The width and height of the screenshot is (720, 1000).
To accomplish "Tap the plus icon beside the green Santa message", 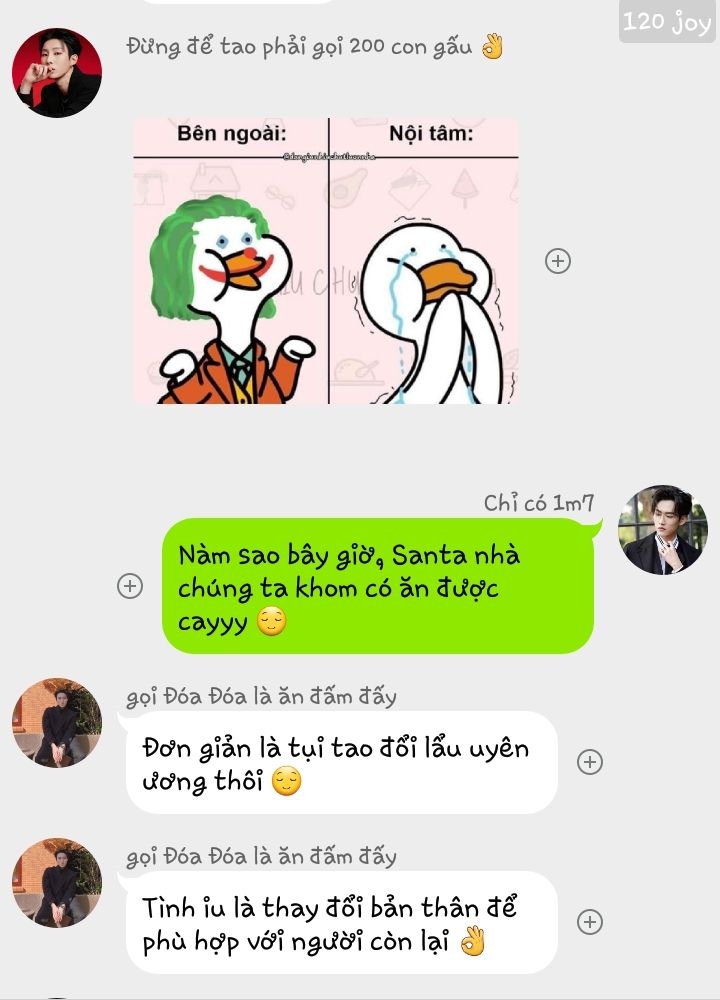I will tap(130, 586).
